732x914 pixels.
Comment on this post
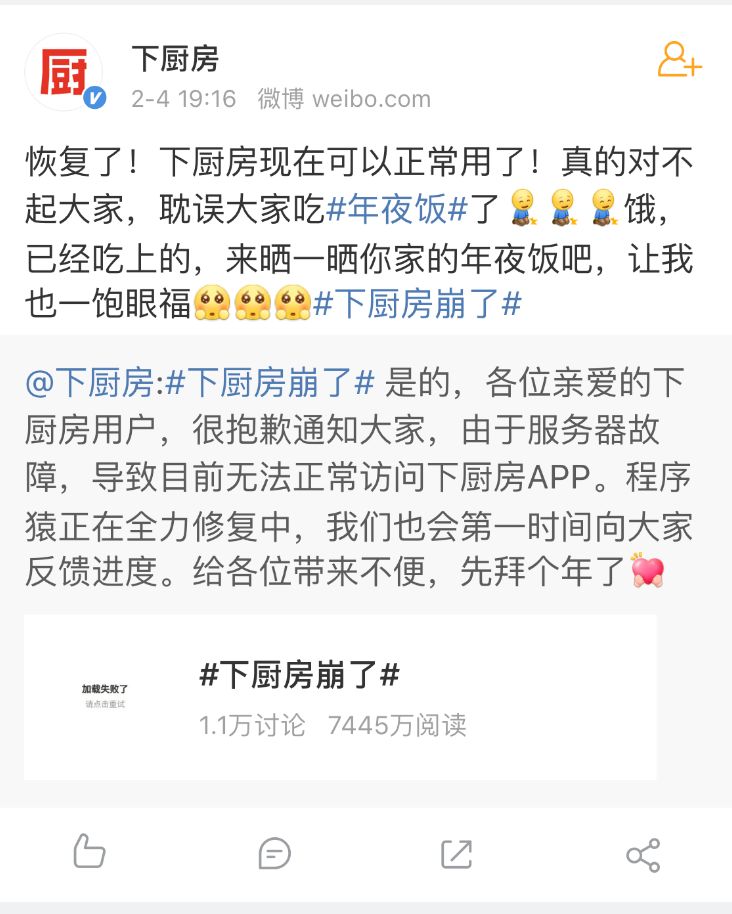coord(274,853)
